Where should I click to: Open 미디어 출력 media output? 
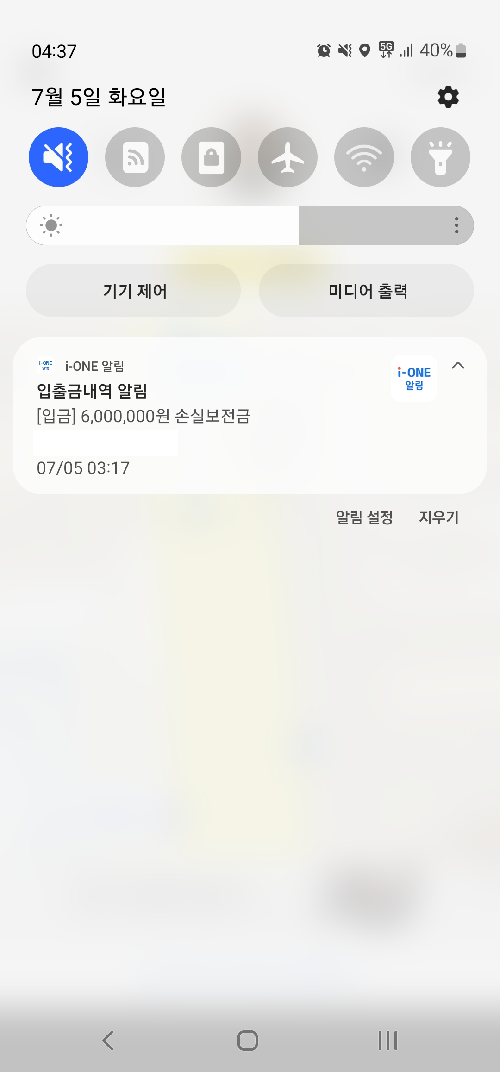[x=367, y=291]
